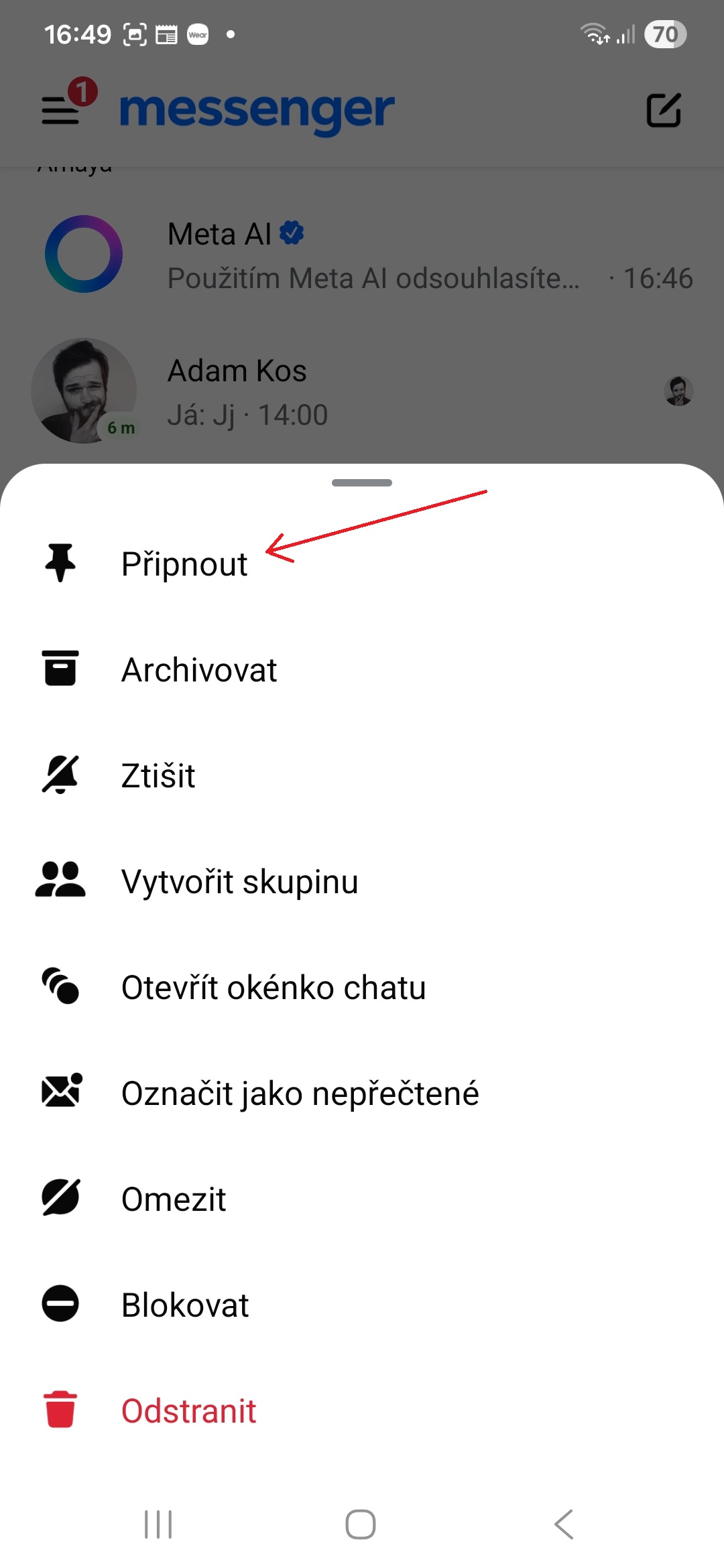
Task: Select Označit jako nepřečtené
Action: (300, 1094)
